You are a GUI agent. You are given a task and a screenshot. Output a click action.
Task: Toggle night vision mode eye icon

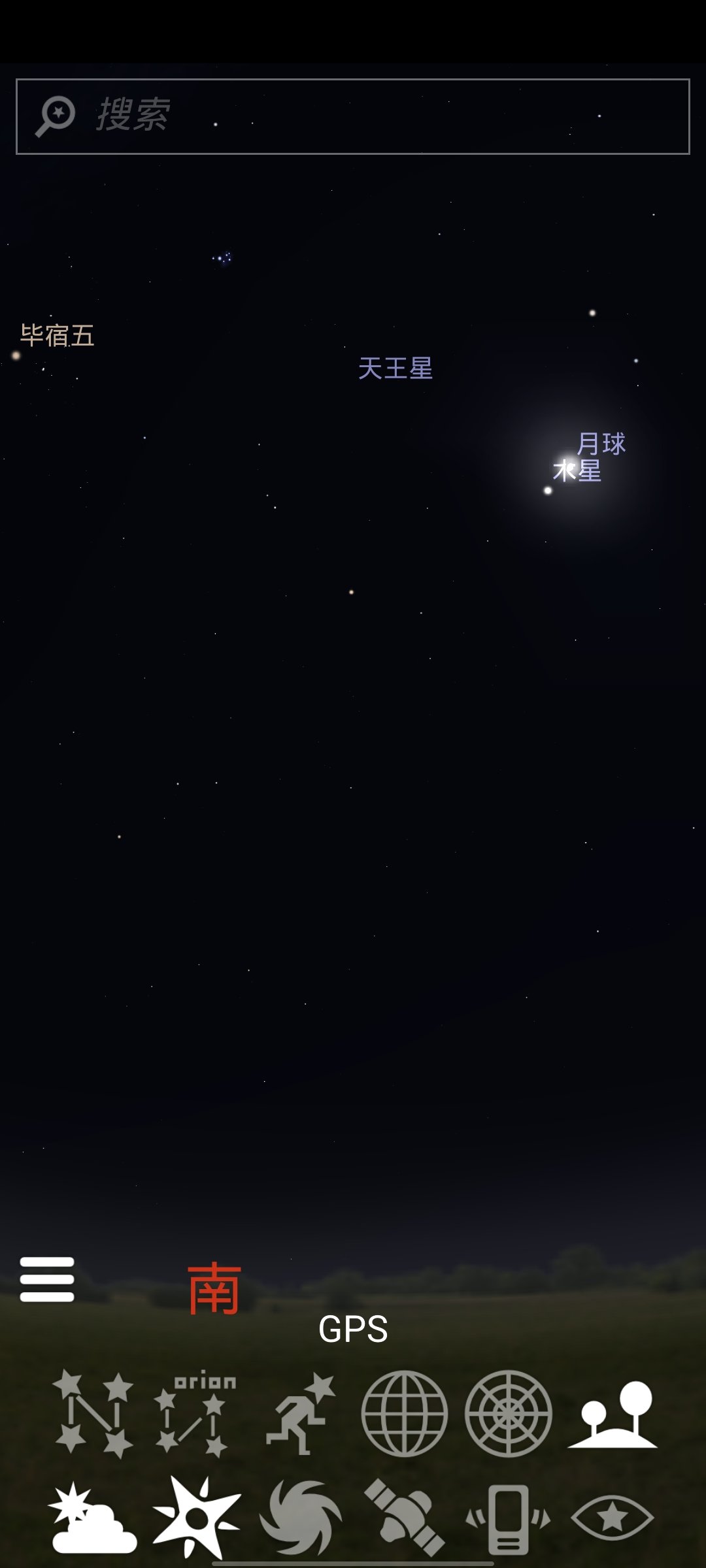[x=613, y=1517]
